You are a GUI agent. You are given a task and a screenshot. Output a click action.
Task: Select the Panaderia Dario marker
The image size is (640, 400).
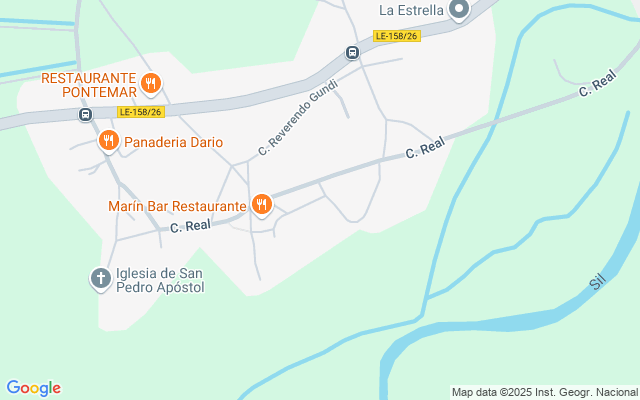[109, 141]
